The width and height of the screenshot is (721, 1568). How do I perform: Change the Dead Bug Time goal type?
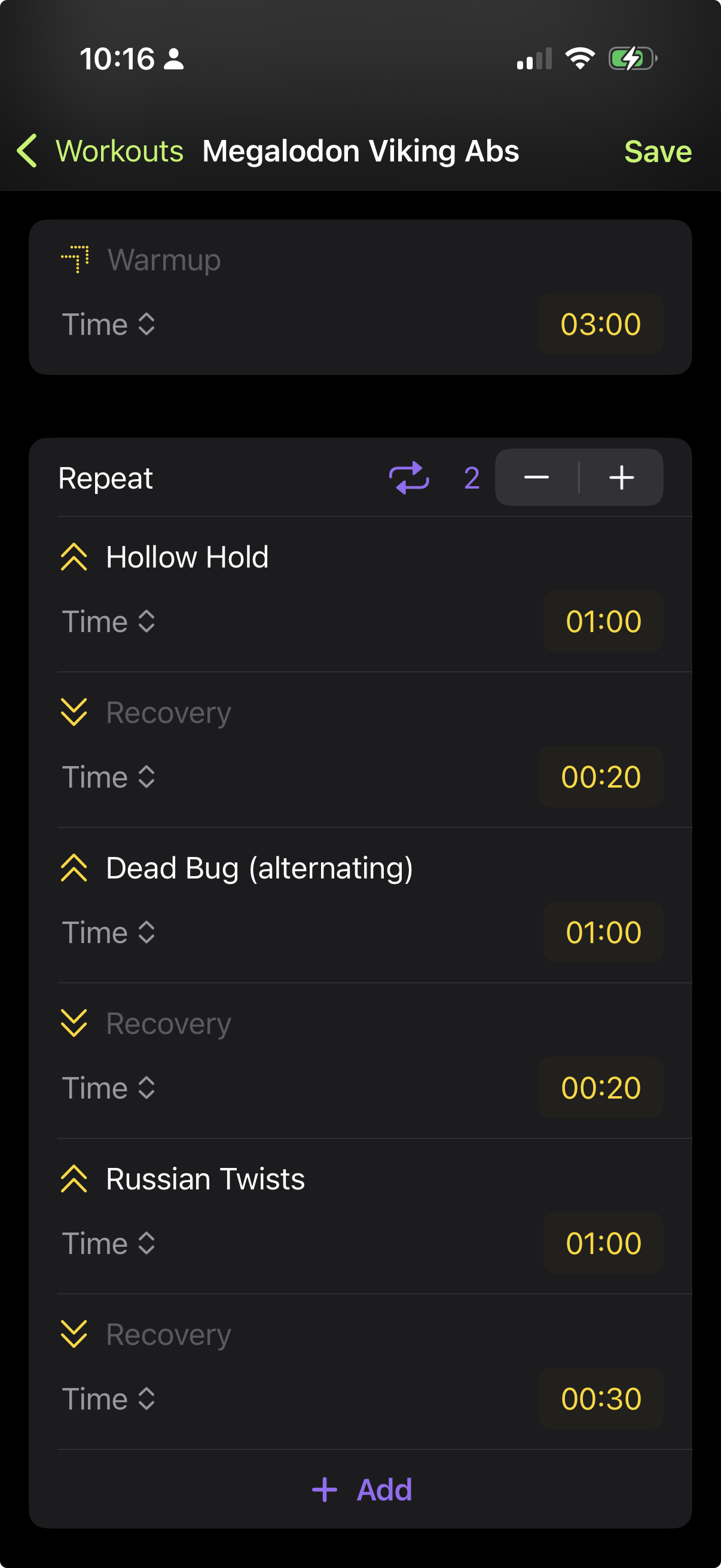tap(109, 933)
